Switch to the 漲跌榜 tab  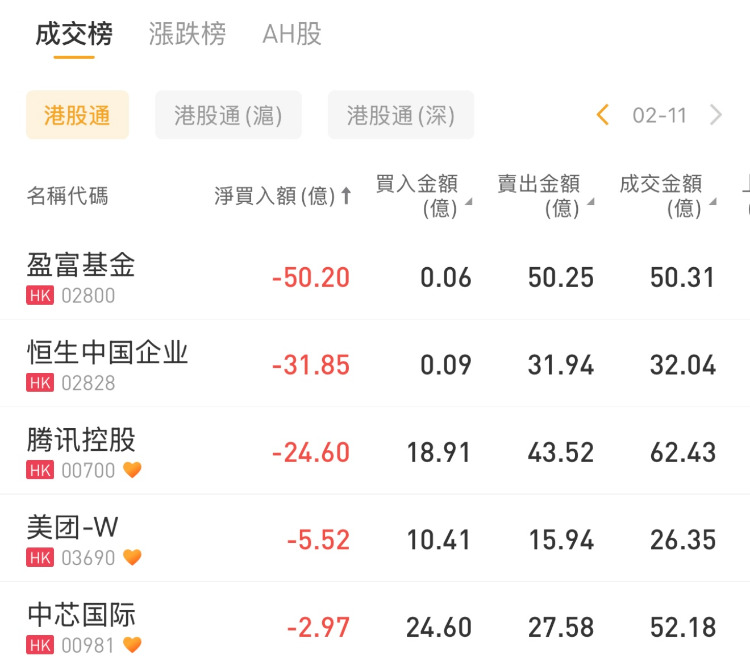tap(187, 34)
